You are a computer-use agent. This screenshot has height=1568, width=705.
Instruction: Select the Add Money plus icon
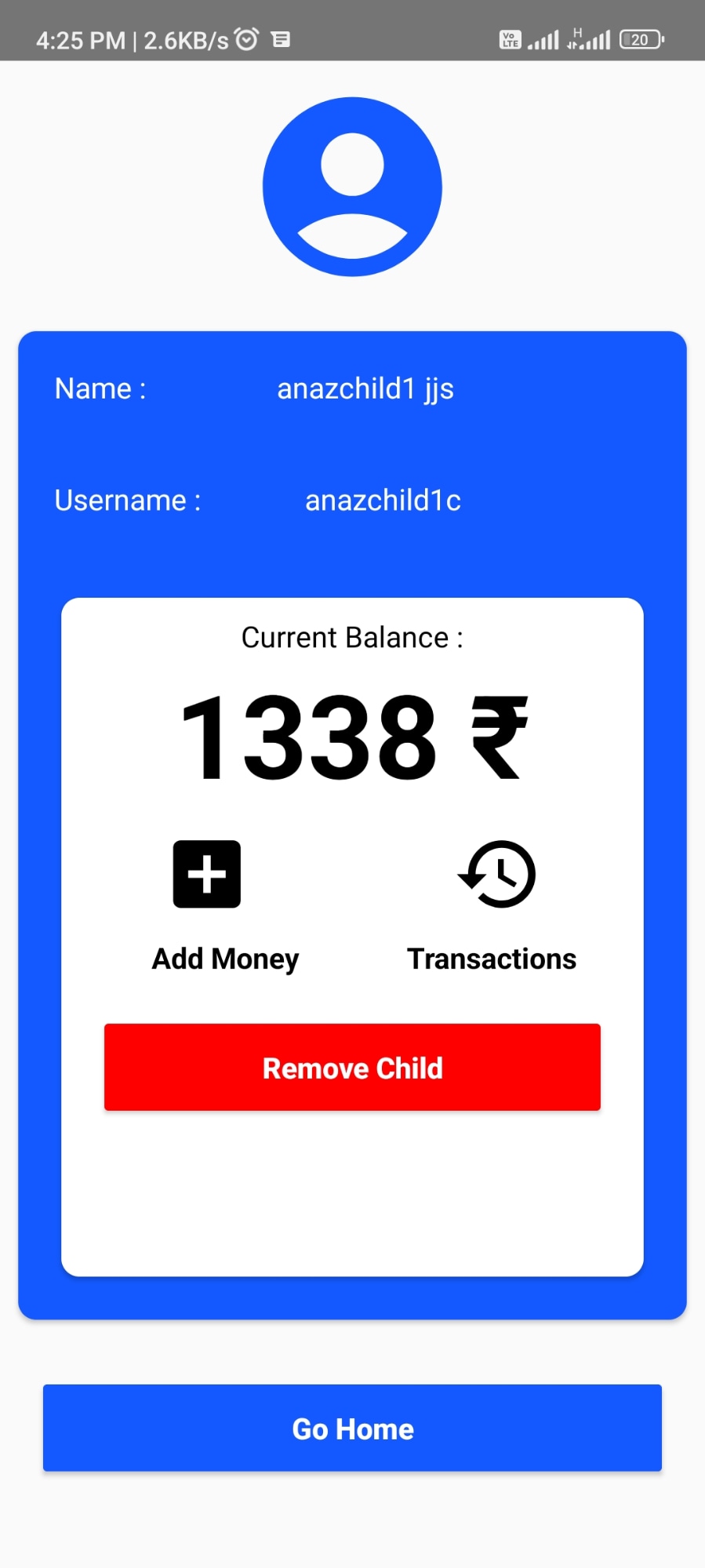pyautogui.click(x=205, y=873)
